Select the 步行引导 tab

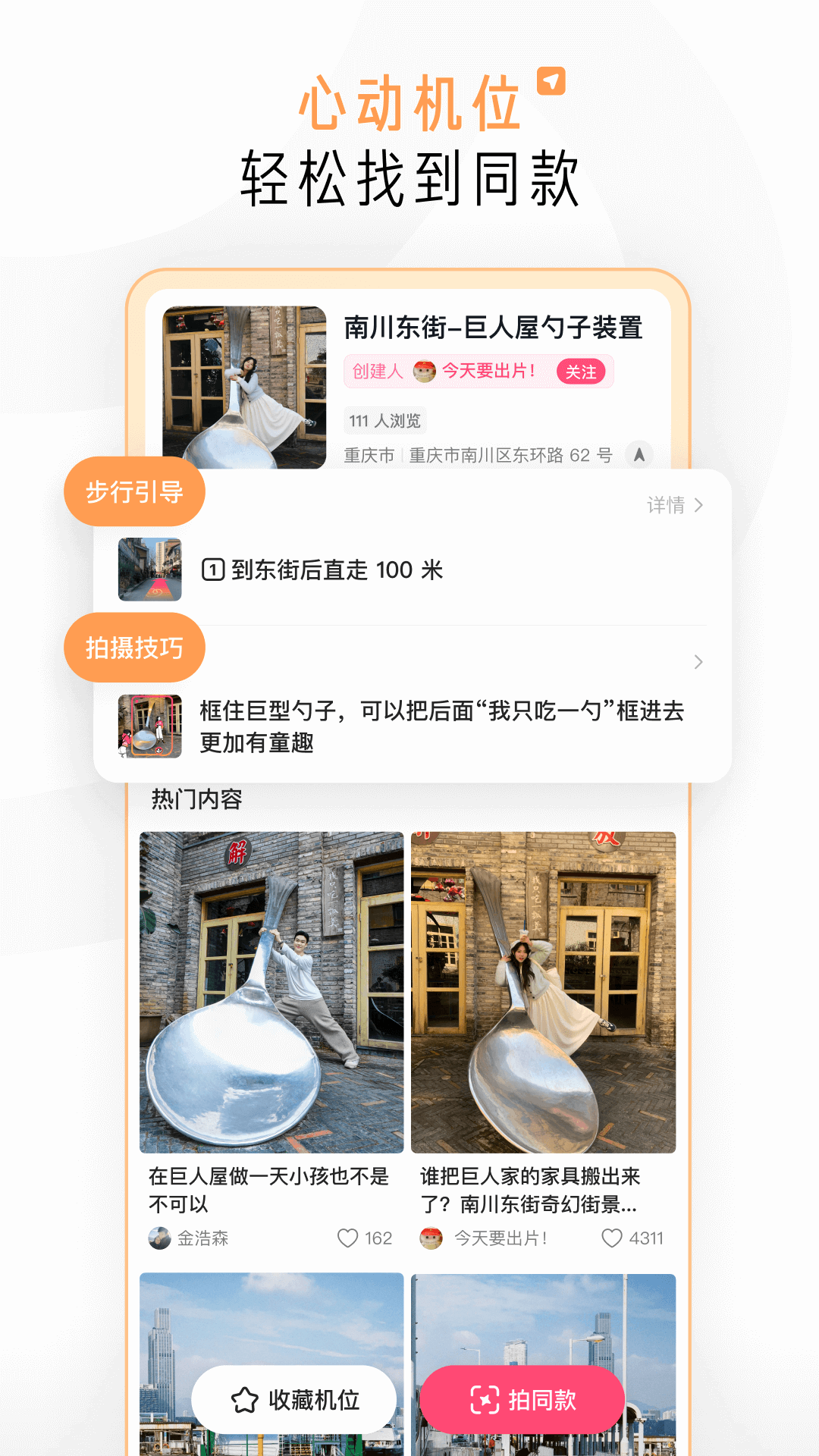point(134,491)
